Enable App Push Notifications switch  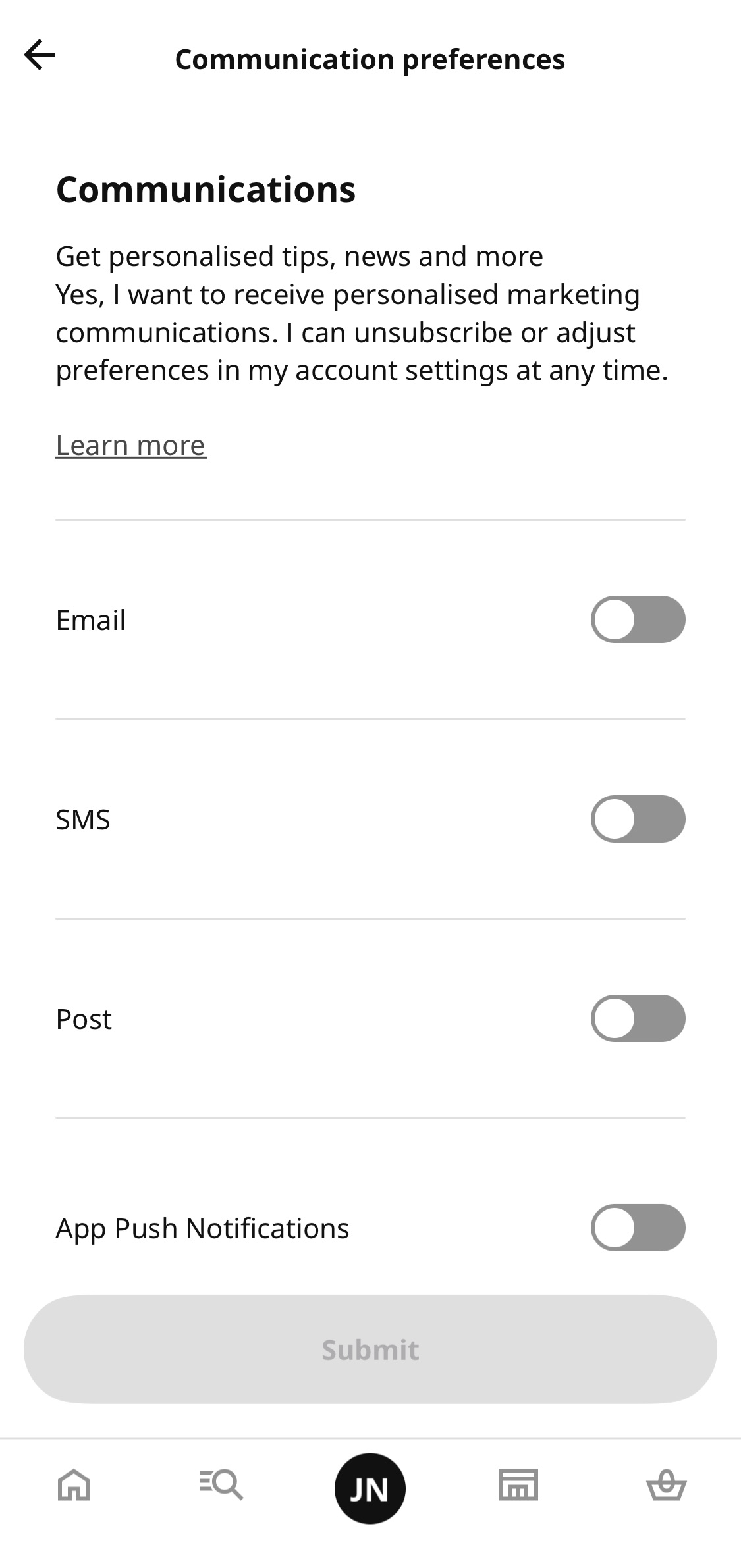(x=636, y=1227)
